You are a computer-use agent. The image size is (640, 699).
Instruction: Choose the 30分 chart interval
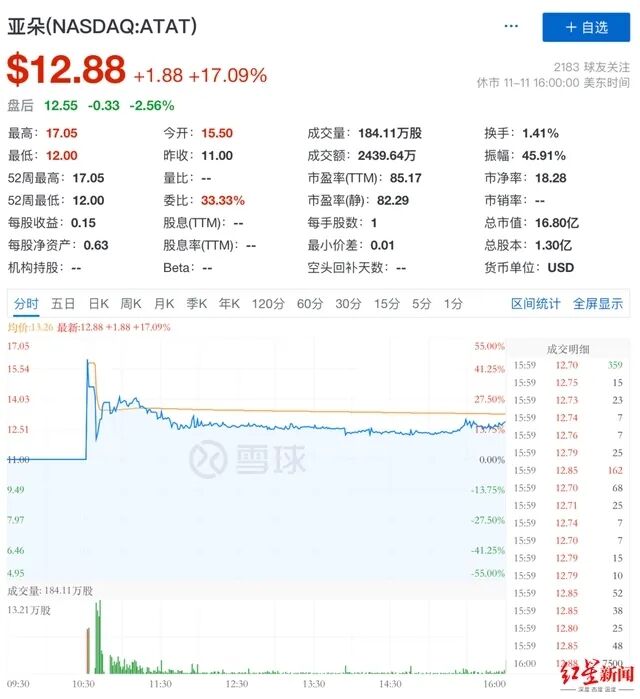(348, 304)
